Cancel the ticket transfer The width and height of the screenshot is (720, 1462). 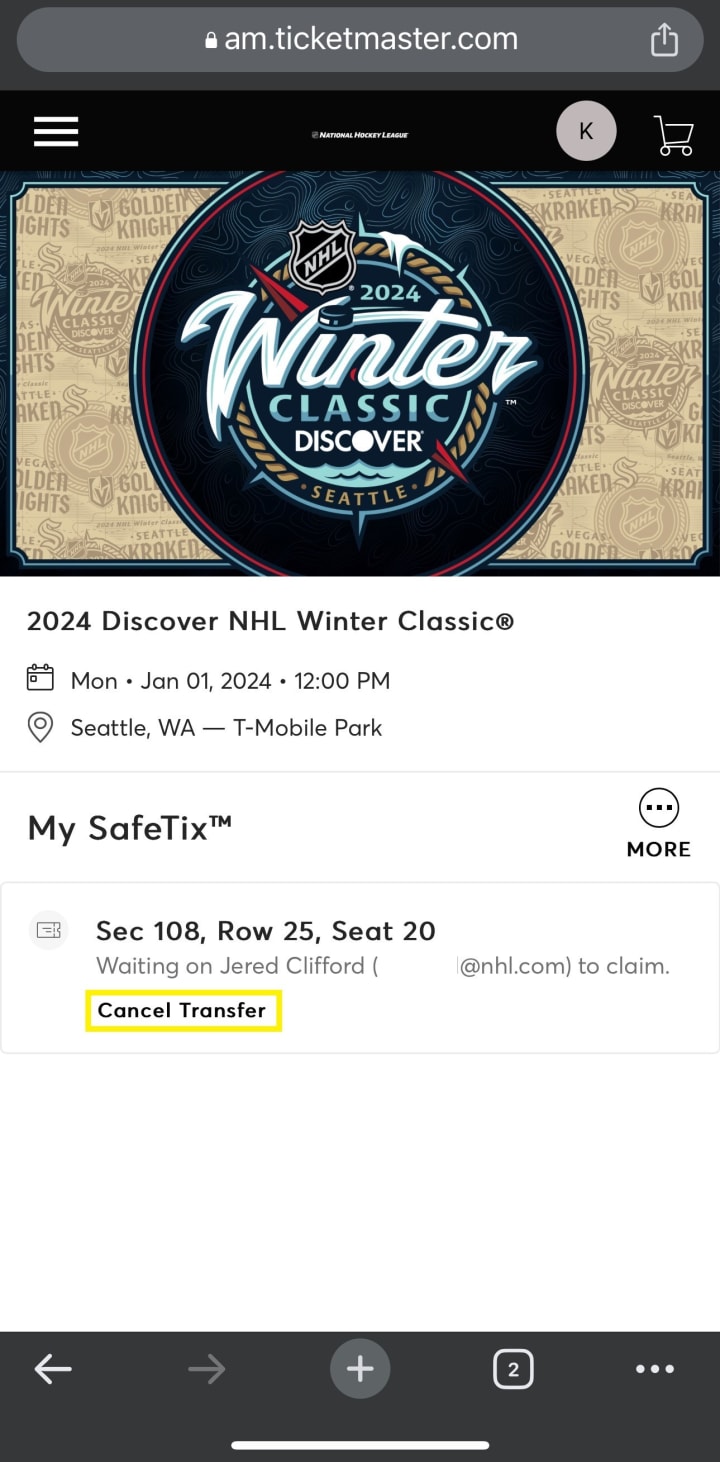click(x=183, y=1010)
